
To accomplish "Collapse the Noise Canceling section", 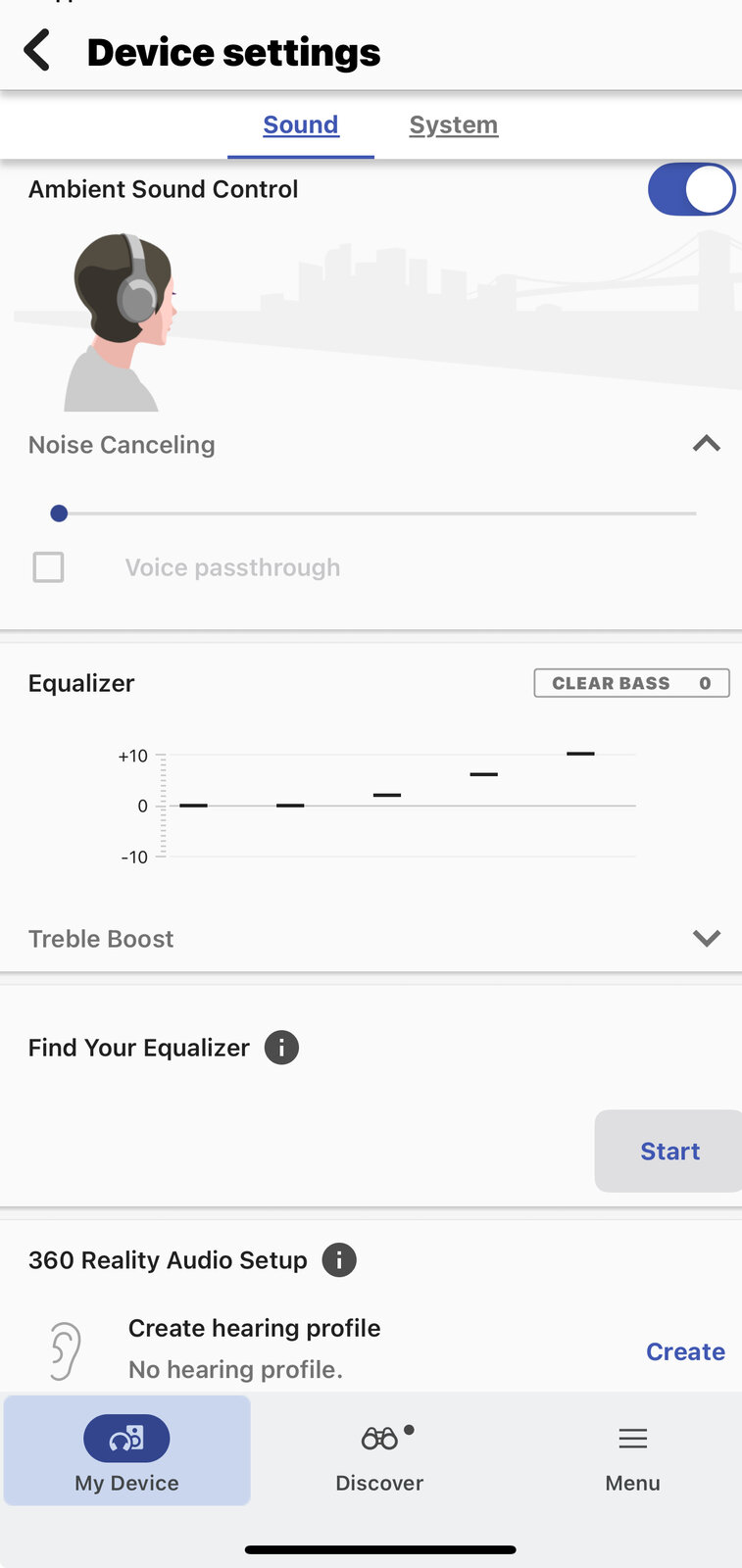I will pos(706,445).
